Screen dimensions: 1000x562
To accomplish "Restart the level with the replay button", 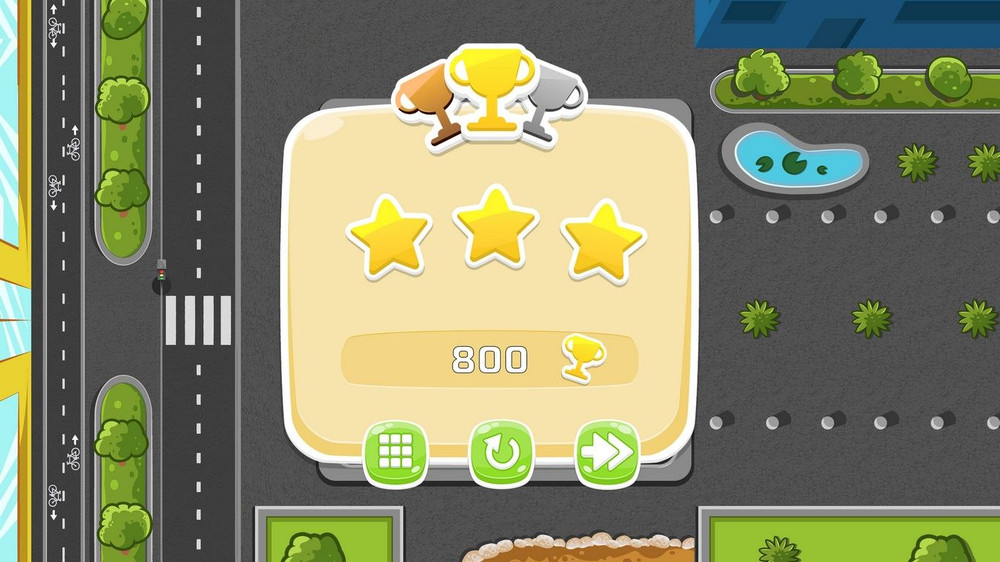I will 501,453.
